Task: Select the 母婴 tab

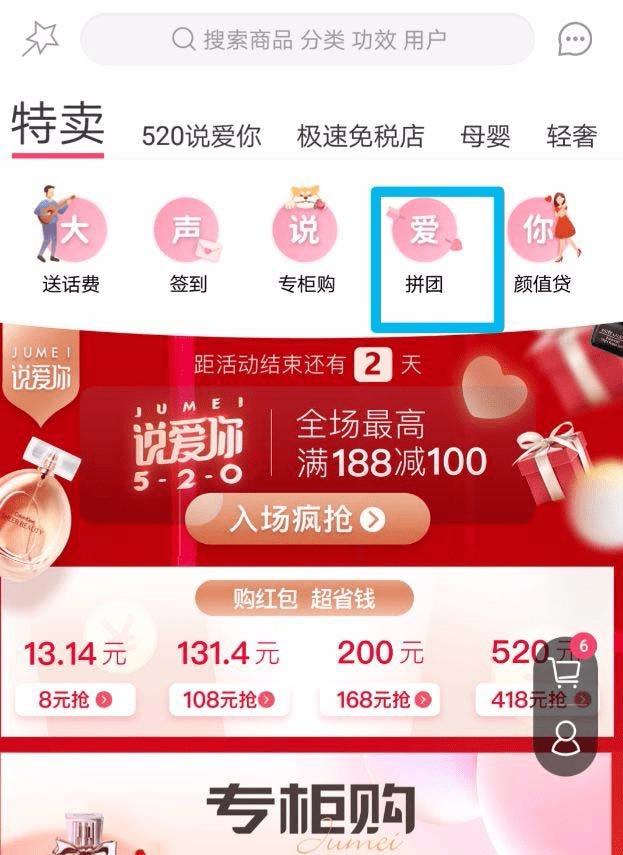Action: click(x=485, y=136)
